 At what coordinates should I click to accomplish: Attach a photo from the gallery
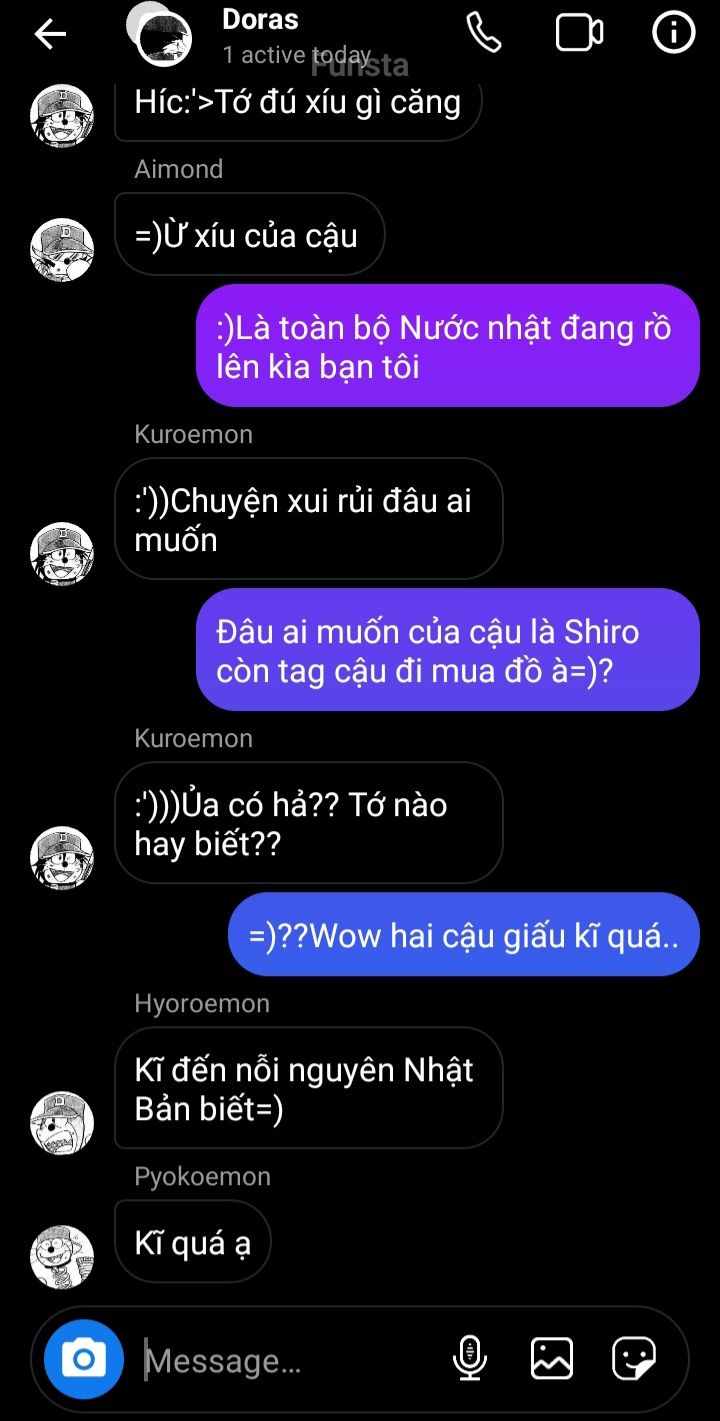coord(552,1359)
